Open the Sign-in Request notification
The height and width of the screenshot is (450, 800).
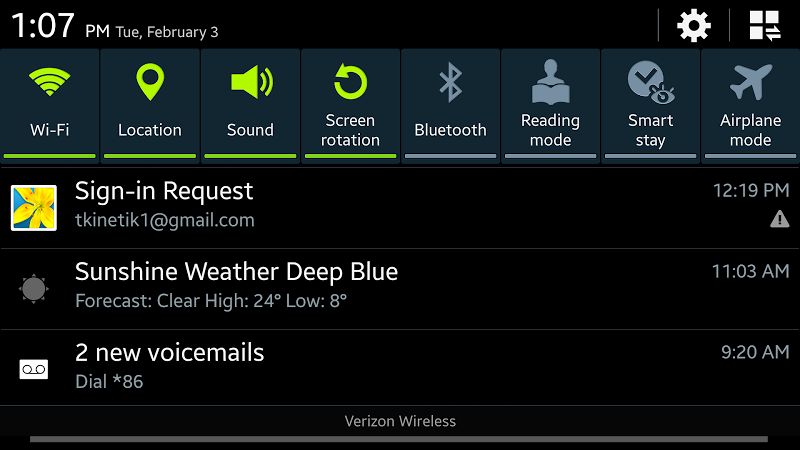tap(400, 205)
